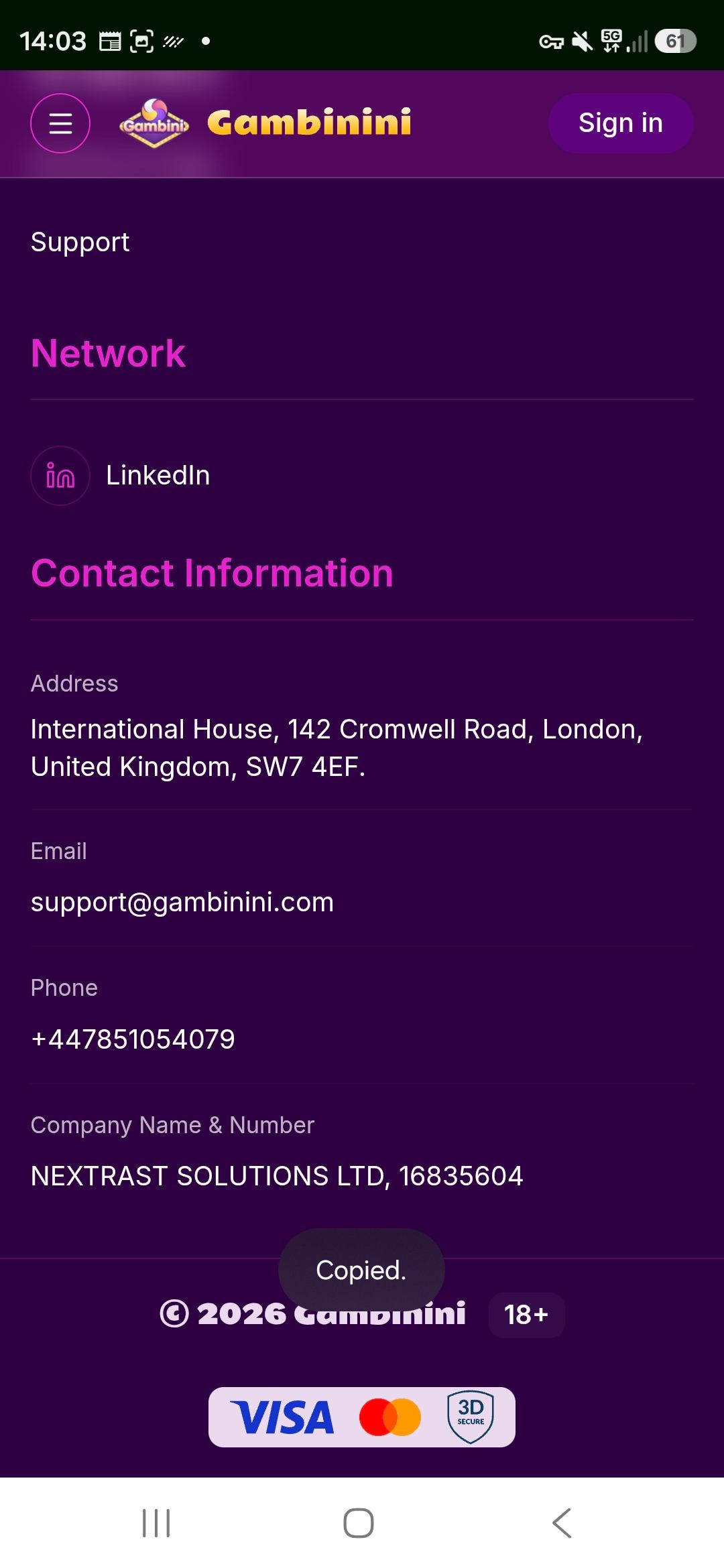724x1568 pixels.
Task: Go back with the system back button
Action: click(x=562, y=1523)
